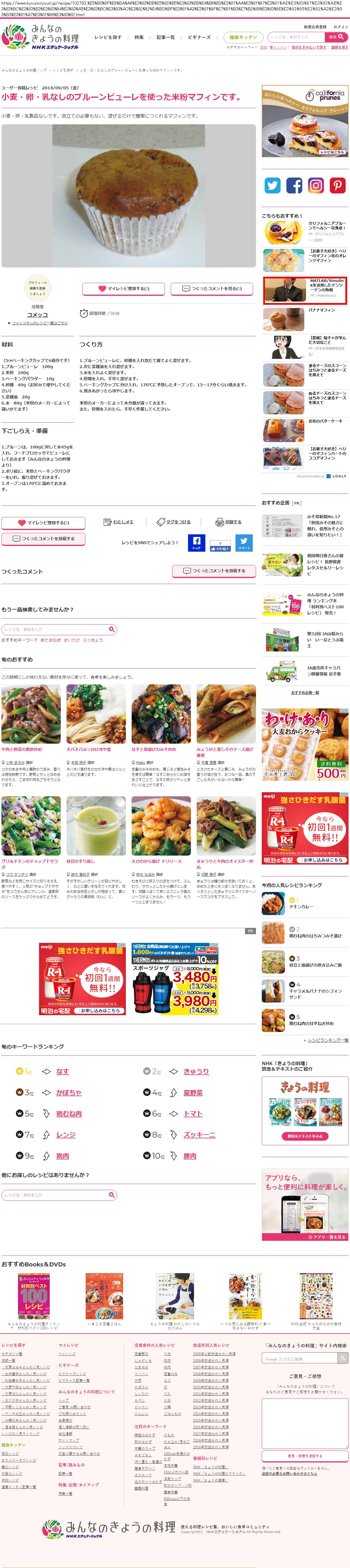Tap the ログイン link

(341, 27)
